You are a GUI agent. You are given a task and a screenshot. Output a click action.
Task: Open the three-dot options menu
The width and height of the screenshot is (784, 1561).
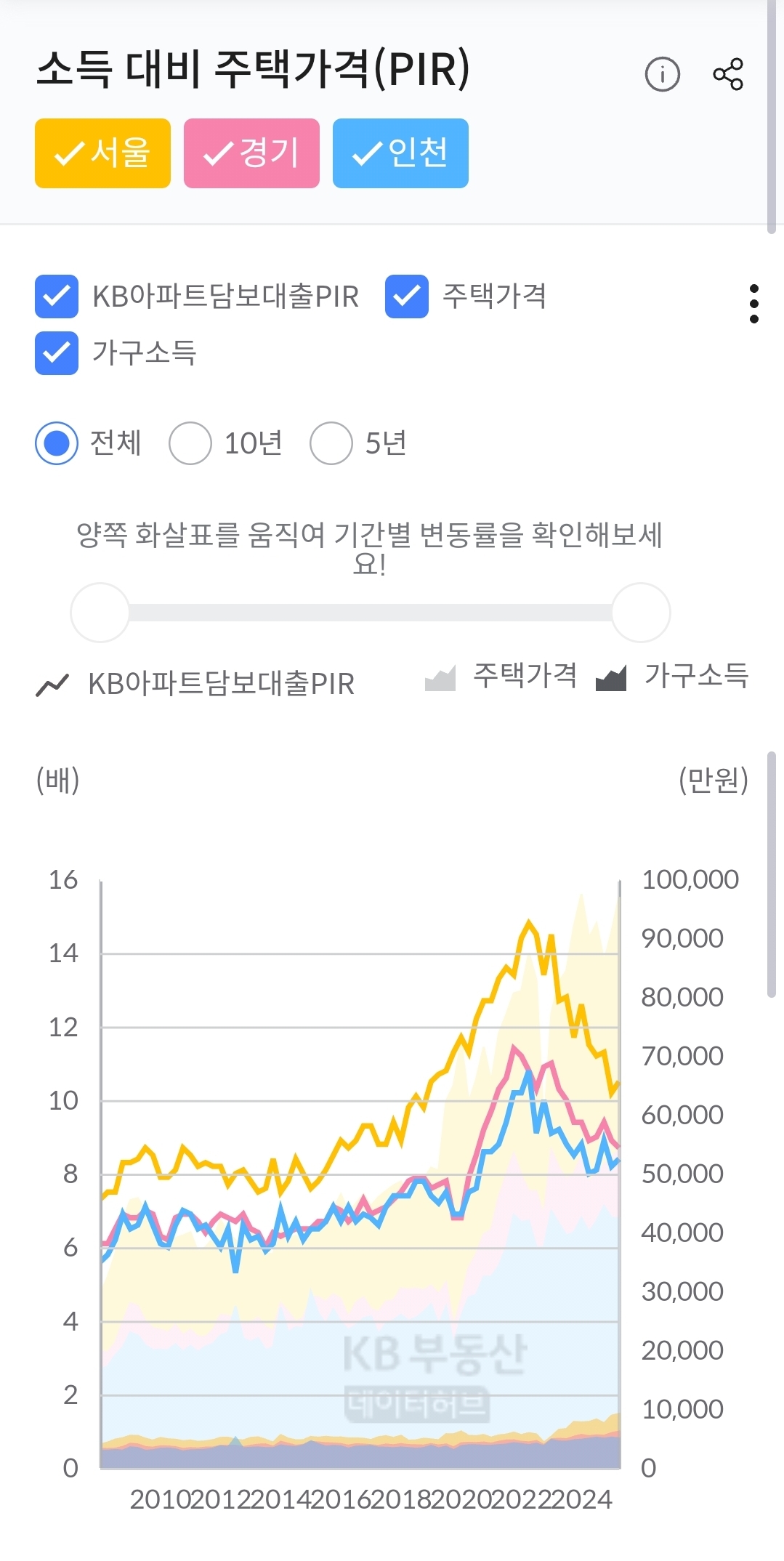(x=755, y=303)
